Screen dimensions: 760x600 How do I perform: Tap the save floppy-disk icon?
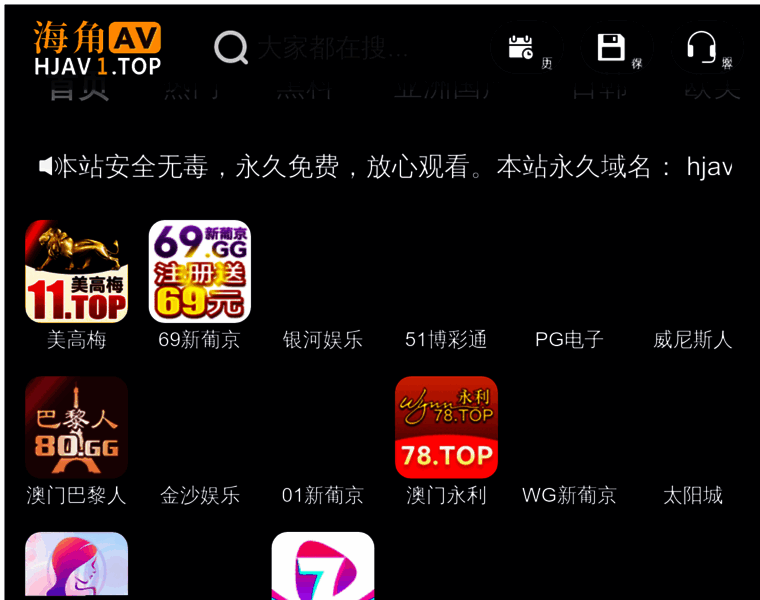tap(611, 47)
